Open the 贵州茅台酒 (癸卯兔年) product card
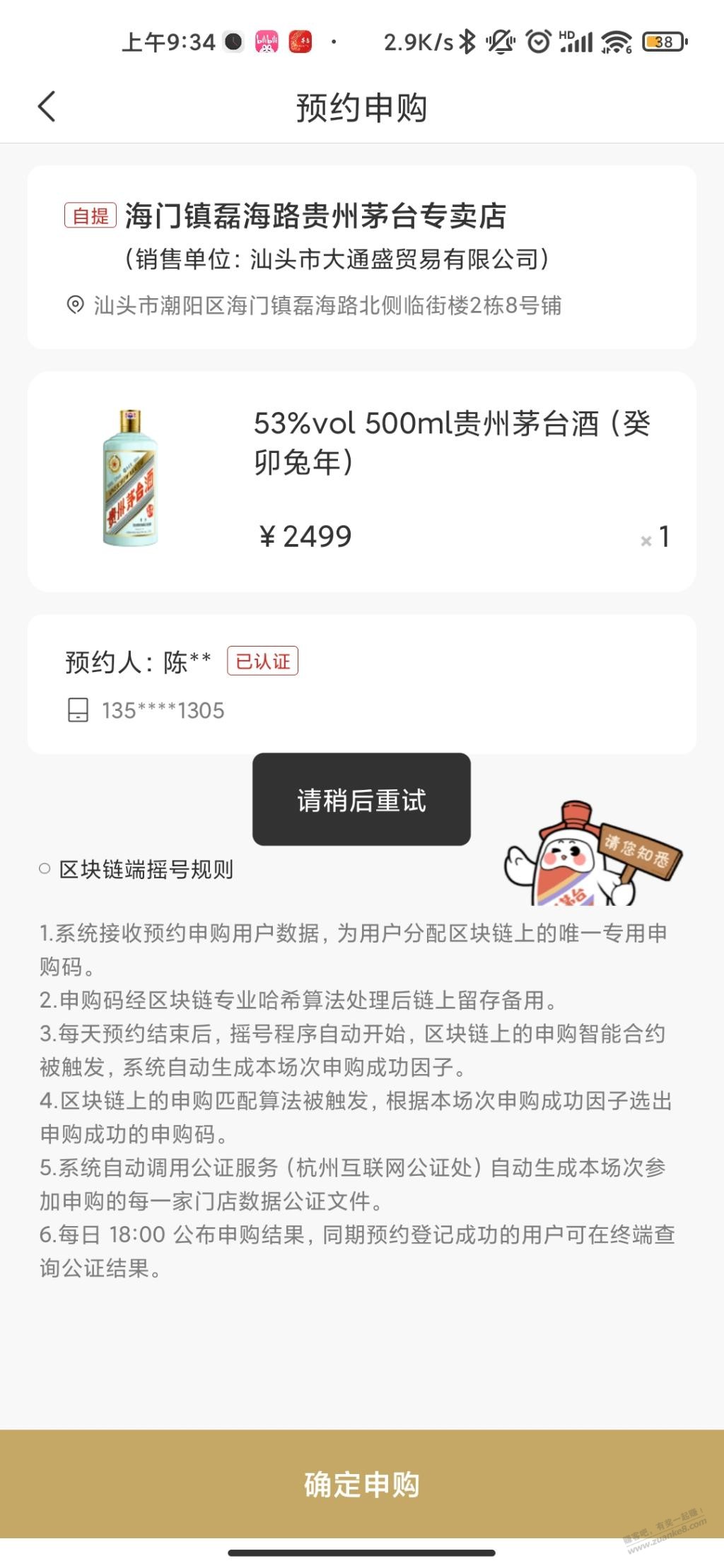724x1568 pixels. coord(362,481)
